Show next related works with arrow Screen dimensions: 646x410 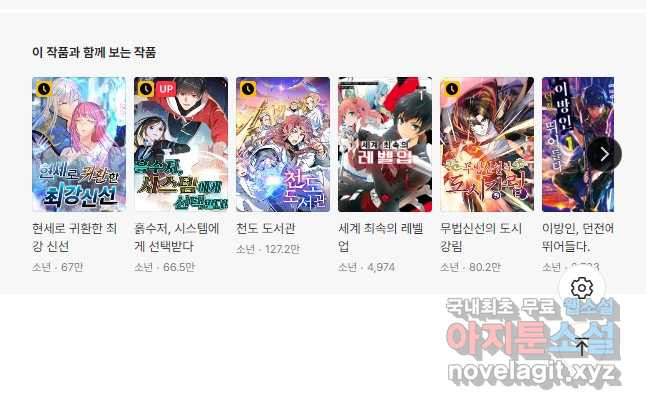[604, 153]
